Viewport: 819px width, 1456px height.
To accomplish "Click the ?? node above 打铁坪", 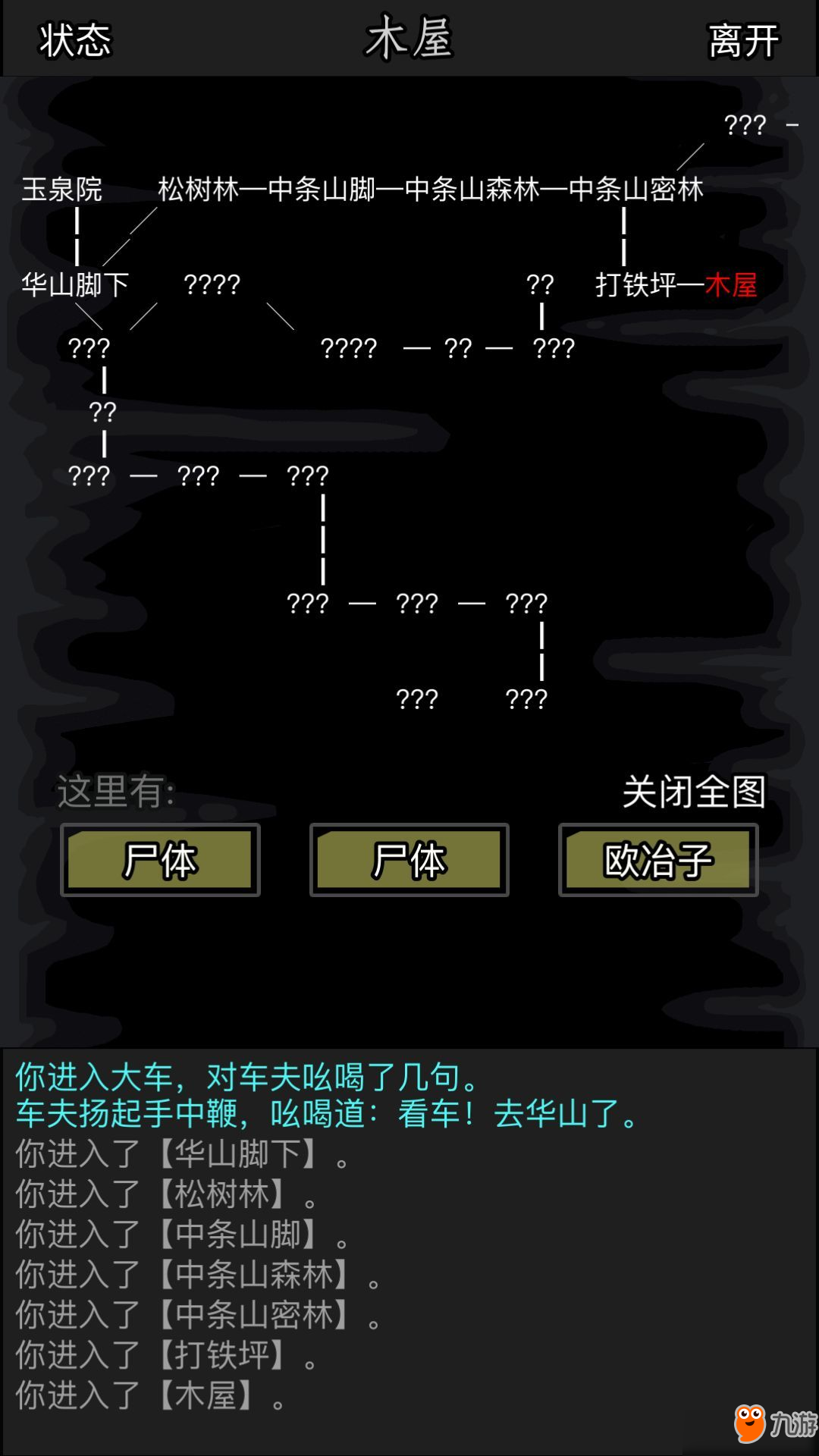I will point(540,284).
